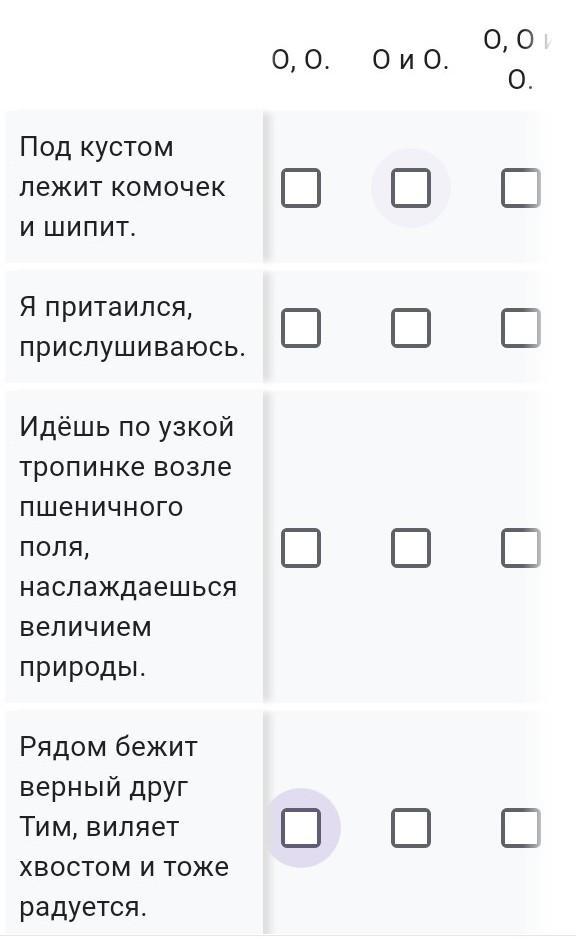Check 'О, О.' for 'Под кустом лежит комочек'

[301, 188]
